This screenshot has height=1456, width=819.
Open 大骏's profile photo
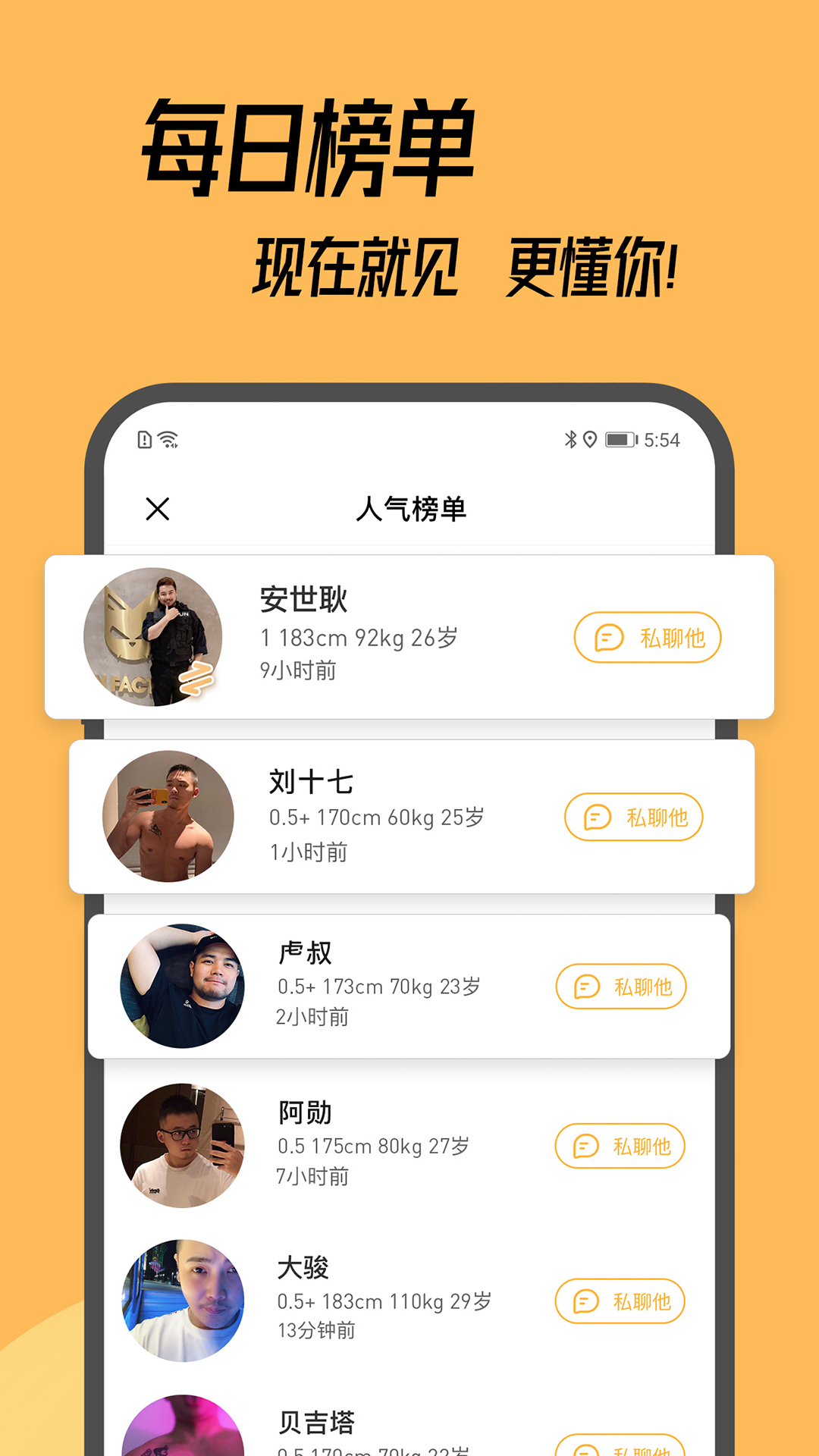(182, 1301)
